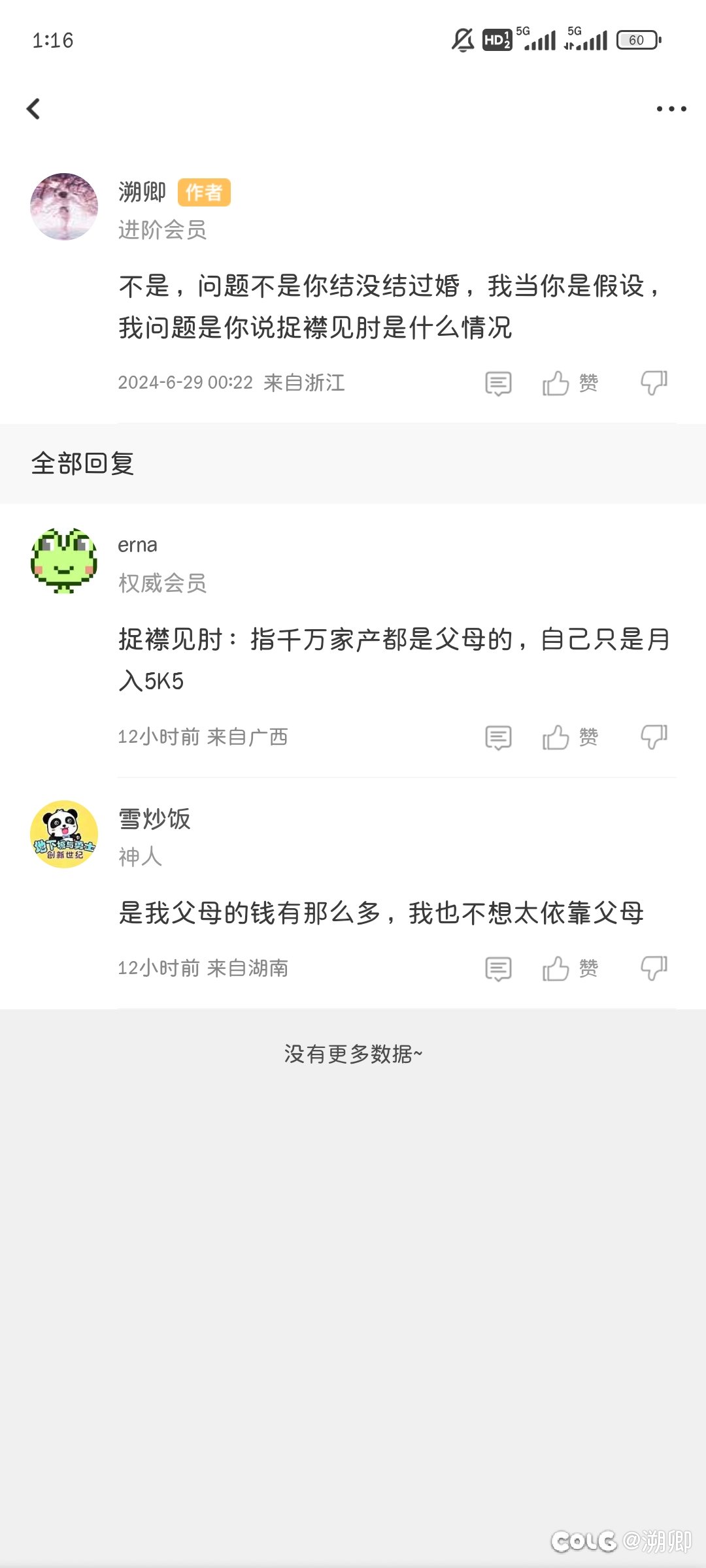706x1568 pixels.
Task: Give 雪炒饭's reply a thumbs up
Action: click(570, 969)
